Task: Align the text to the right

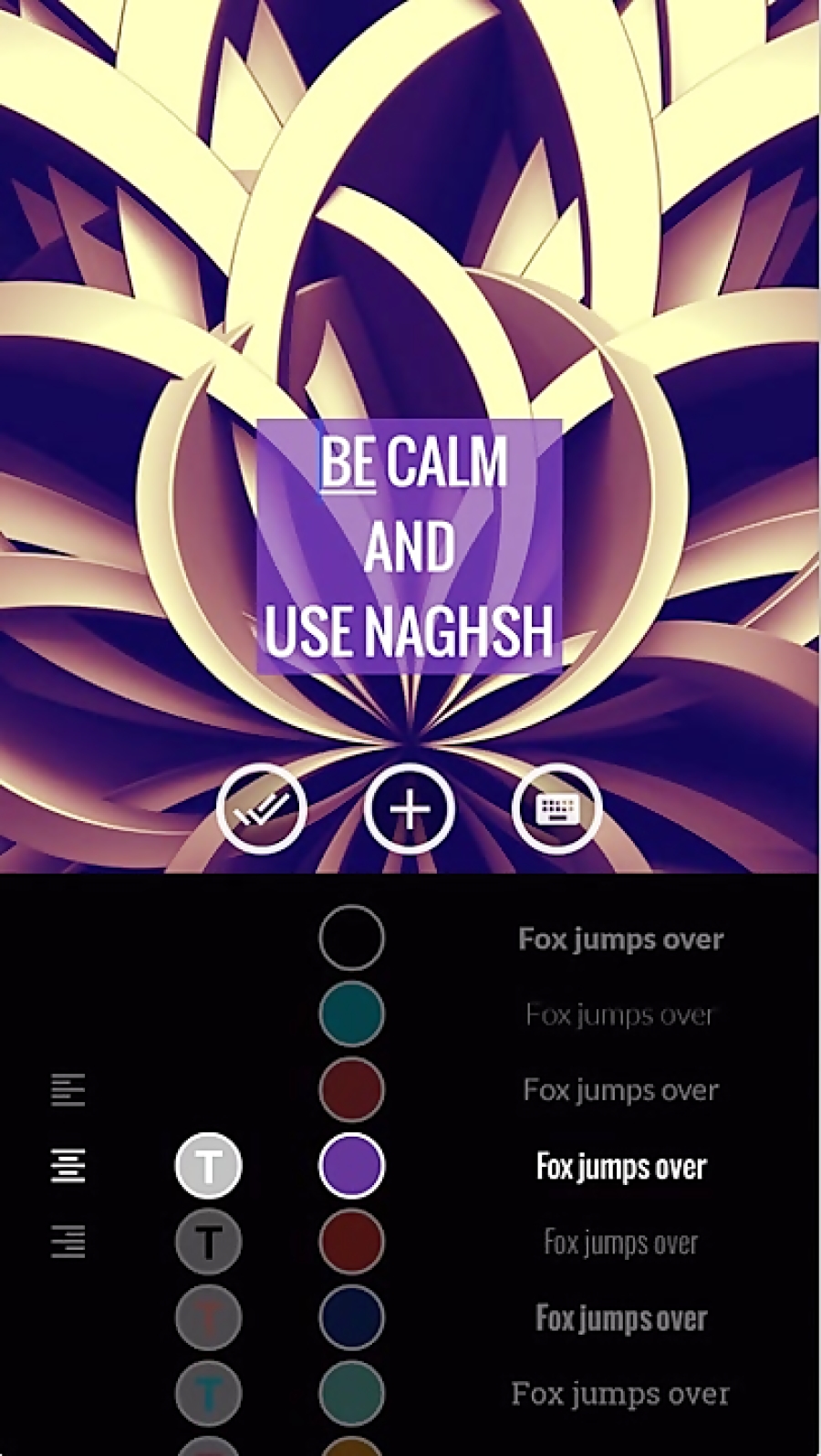Action: (x=68, y=1242)
